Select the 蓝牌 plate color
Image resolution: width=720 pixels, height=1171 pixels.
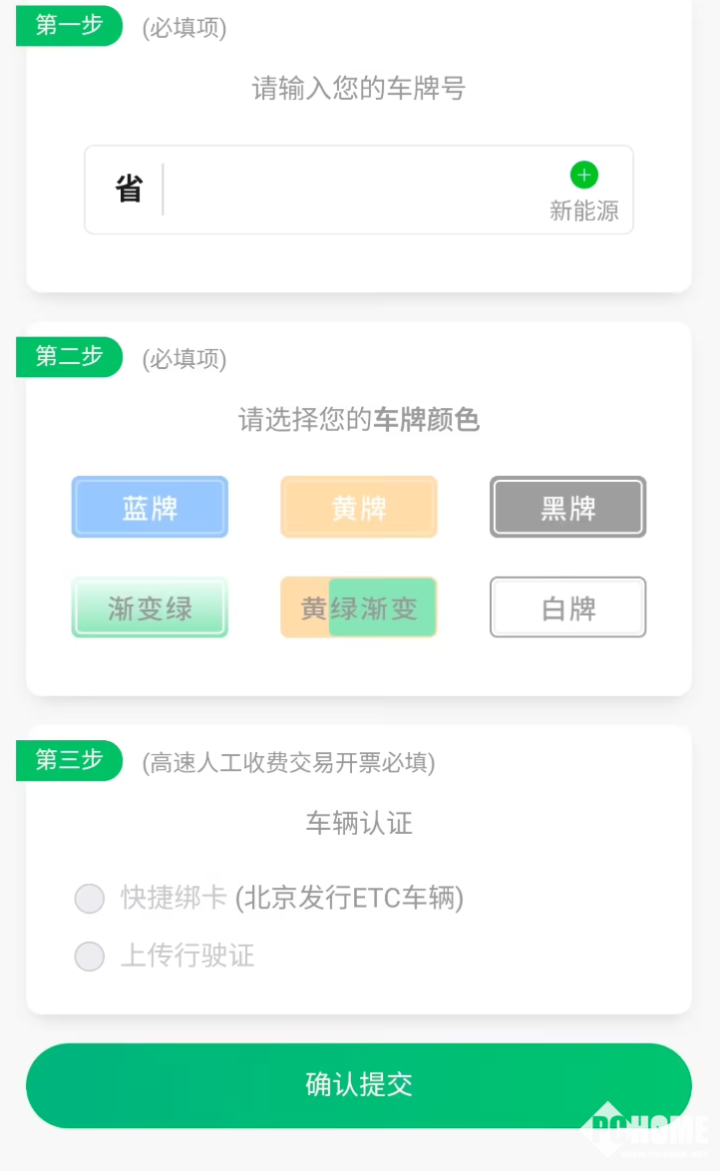150,507
